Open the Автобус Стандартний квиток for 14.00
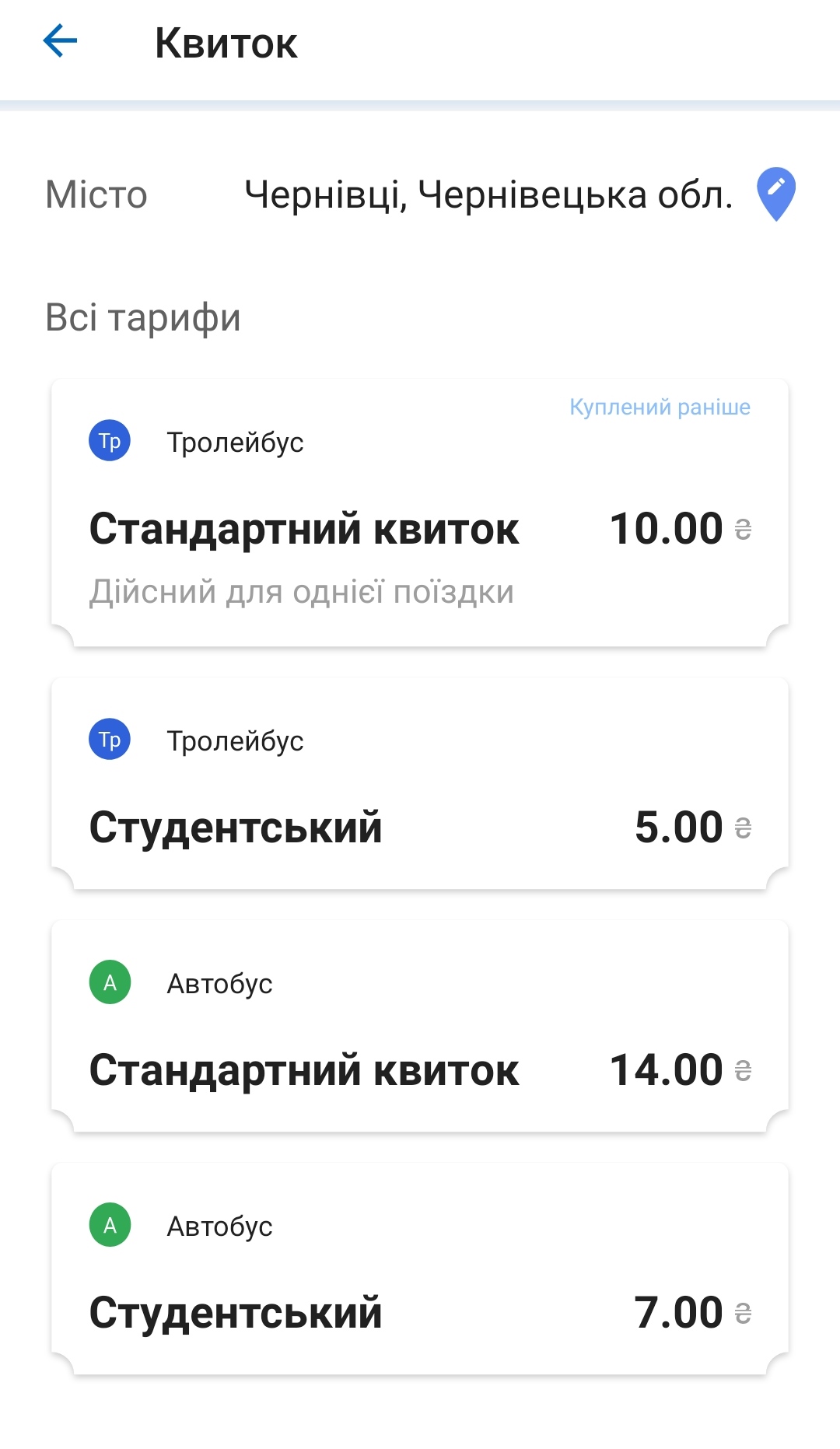This screenshot has width=840, height=1449. point(420,1027)
